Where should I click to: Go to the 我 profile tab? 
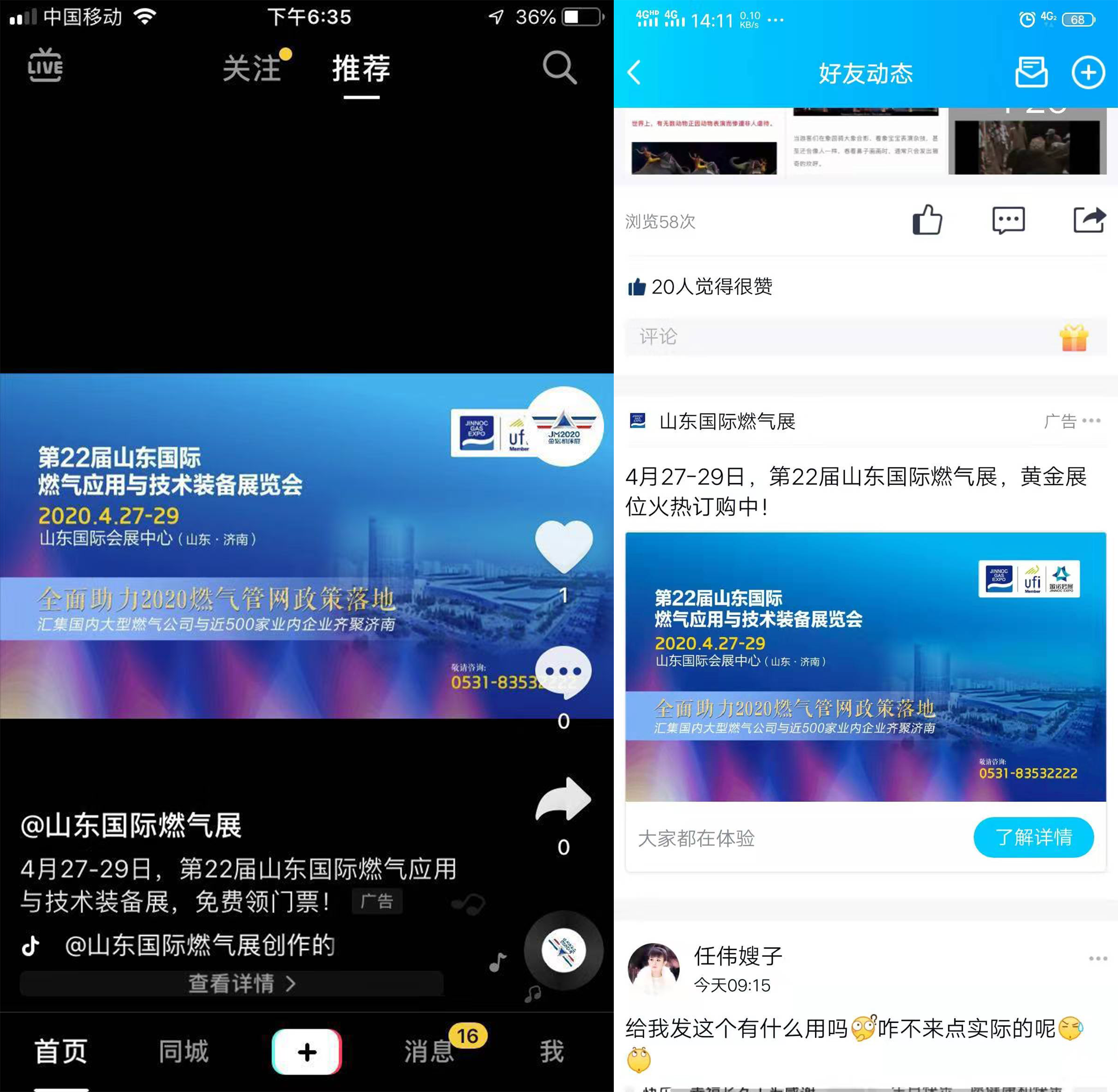pyautogui.click(x=551, y=1051)
